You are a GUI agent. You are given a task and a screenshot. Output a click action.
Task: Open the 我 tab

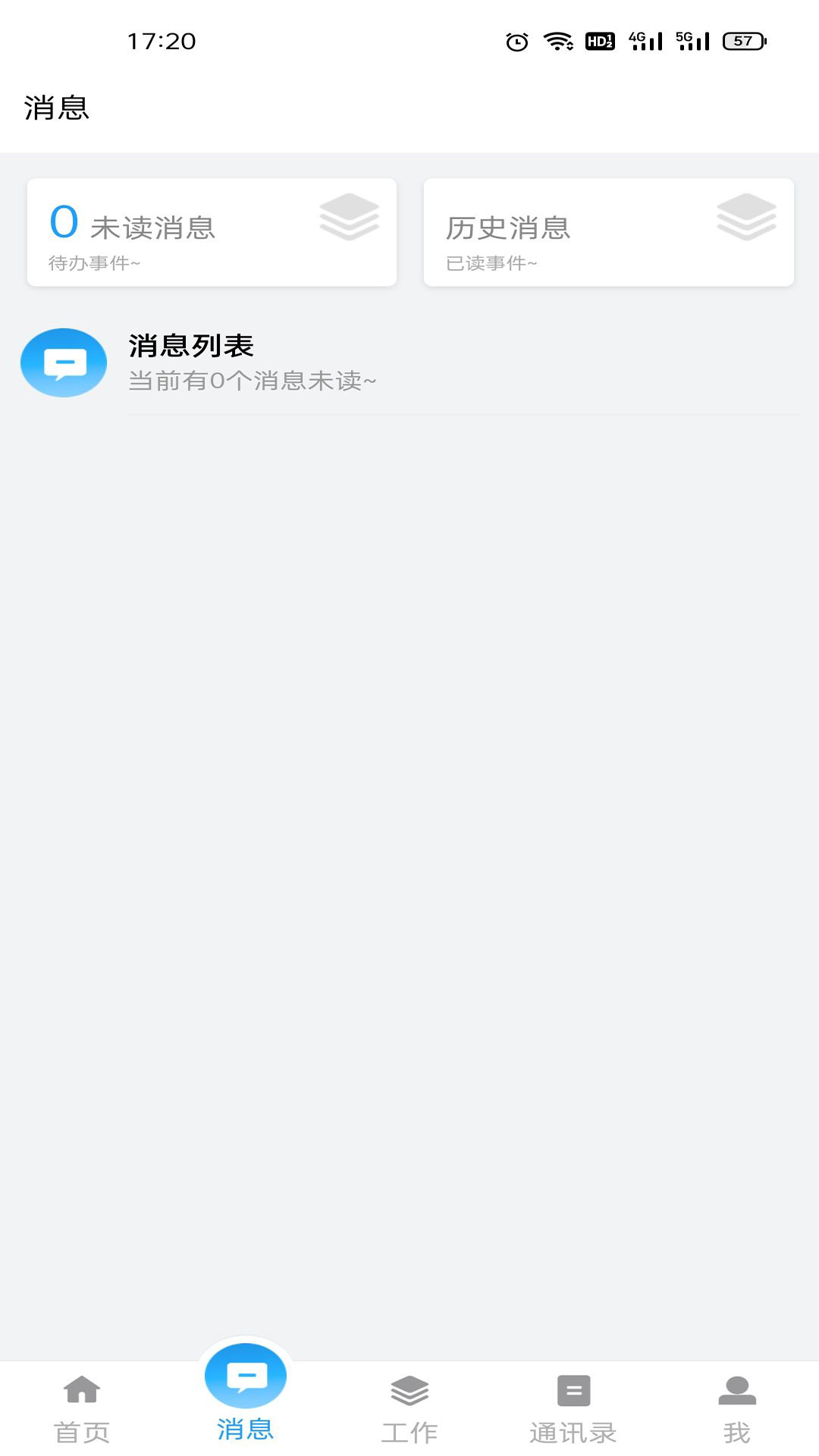pos(736,1429)
